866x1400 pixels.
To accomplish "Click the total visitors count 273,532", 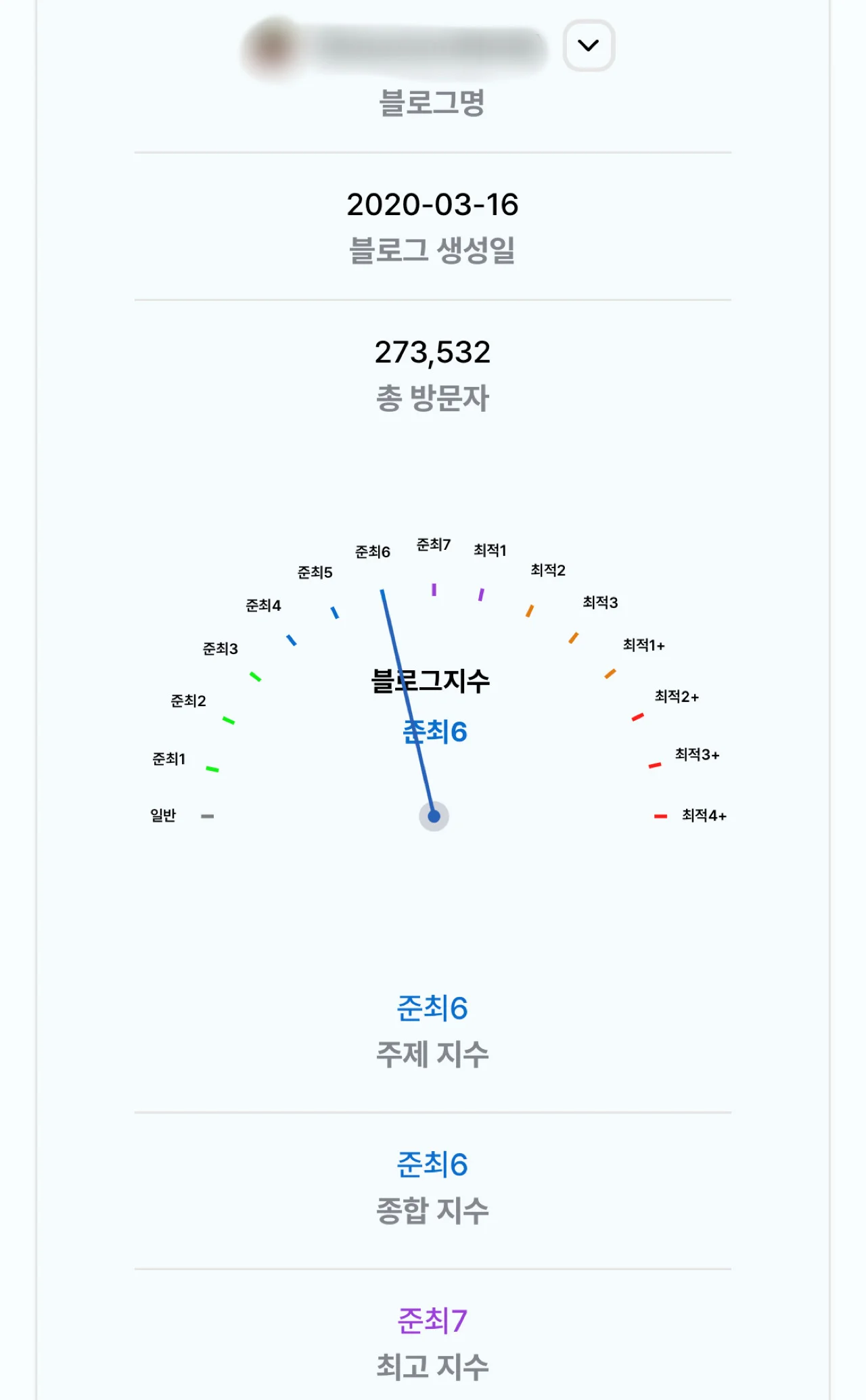I will click(433, 354).
